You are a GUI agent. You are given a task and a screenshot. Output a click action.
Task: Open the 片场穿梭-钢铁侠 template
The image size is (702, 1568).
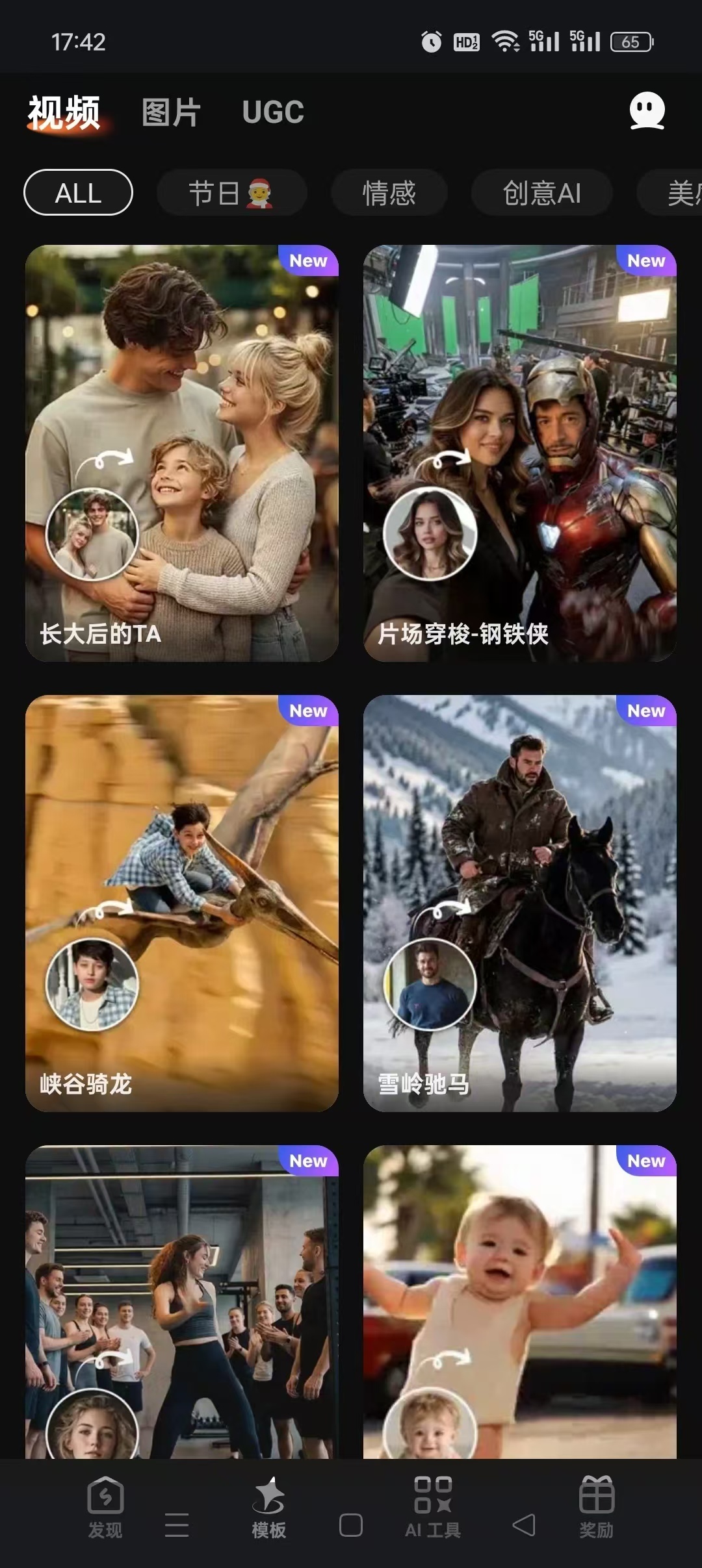coord(519,453)
